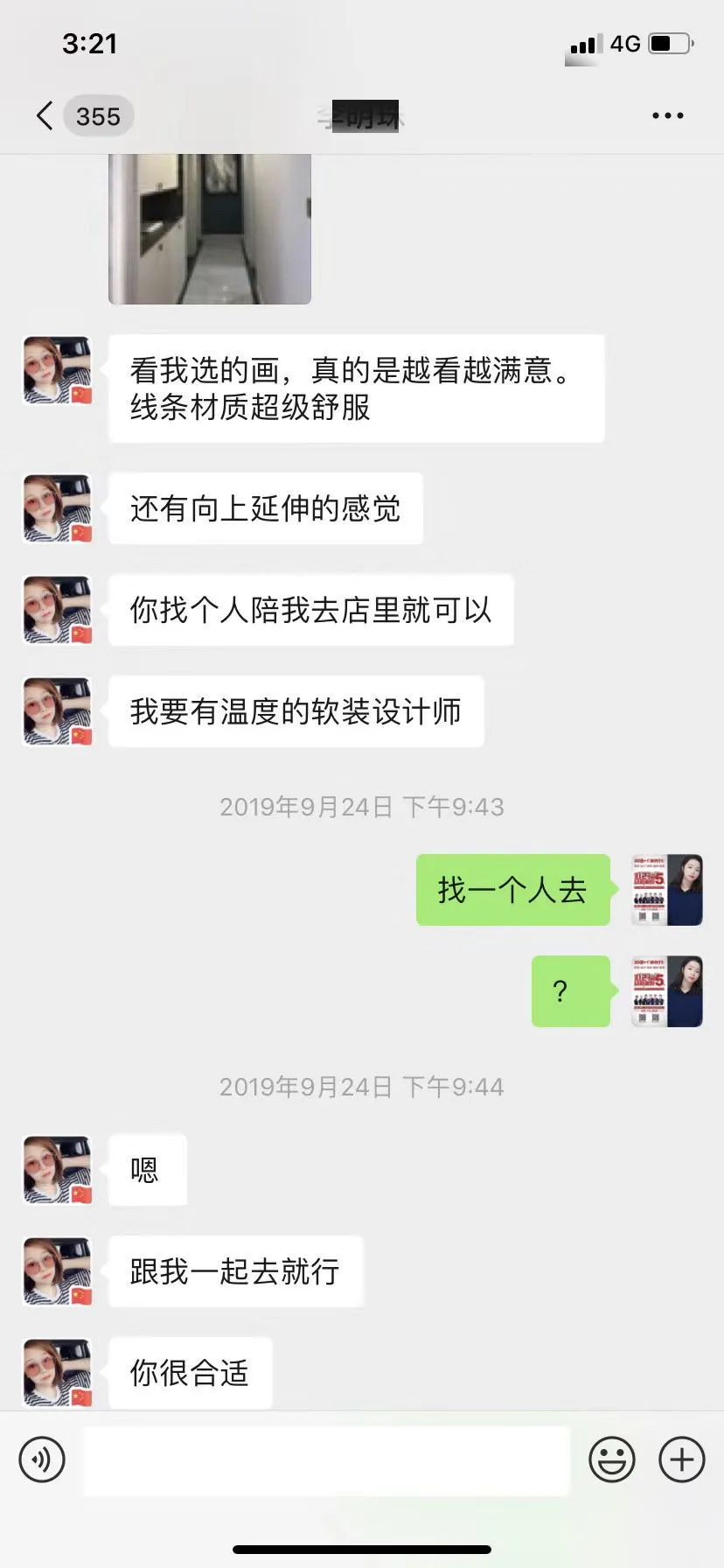Tap the back arrow to exit chat
Viewport: 724px width, 1568px height.
point(44,115)
